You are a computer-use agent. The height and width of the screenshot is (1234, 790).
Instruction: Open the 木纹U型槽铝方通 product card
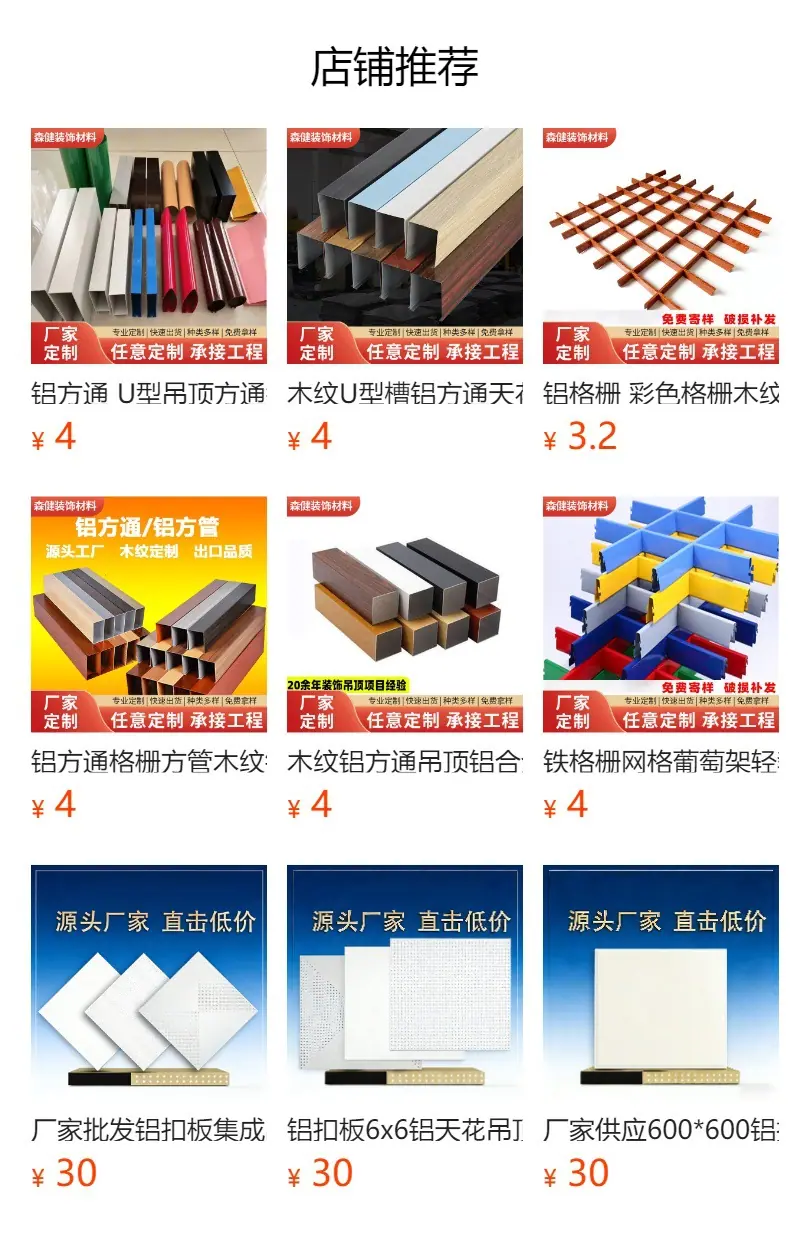[405, 291]
